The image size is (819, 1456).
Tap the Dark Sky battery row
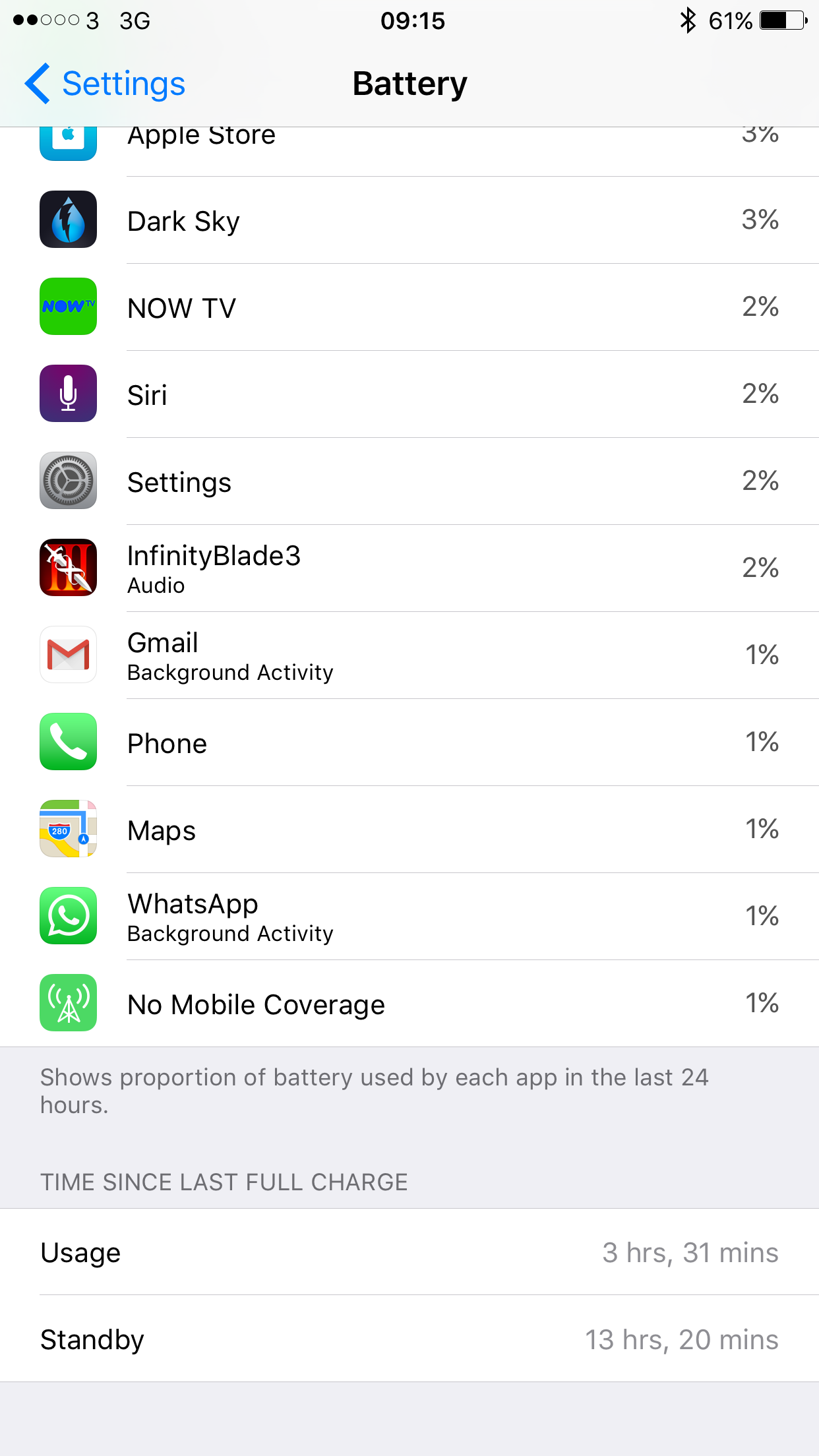[409, 220]
